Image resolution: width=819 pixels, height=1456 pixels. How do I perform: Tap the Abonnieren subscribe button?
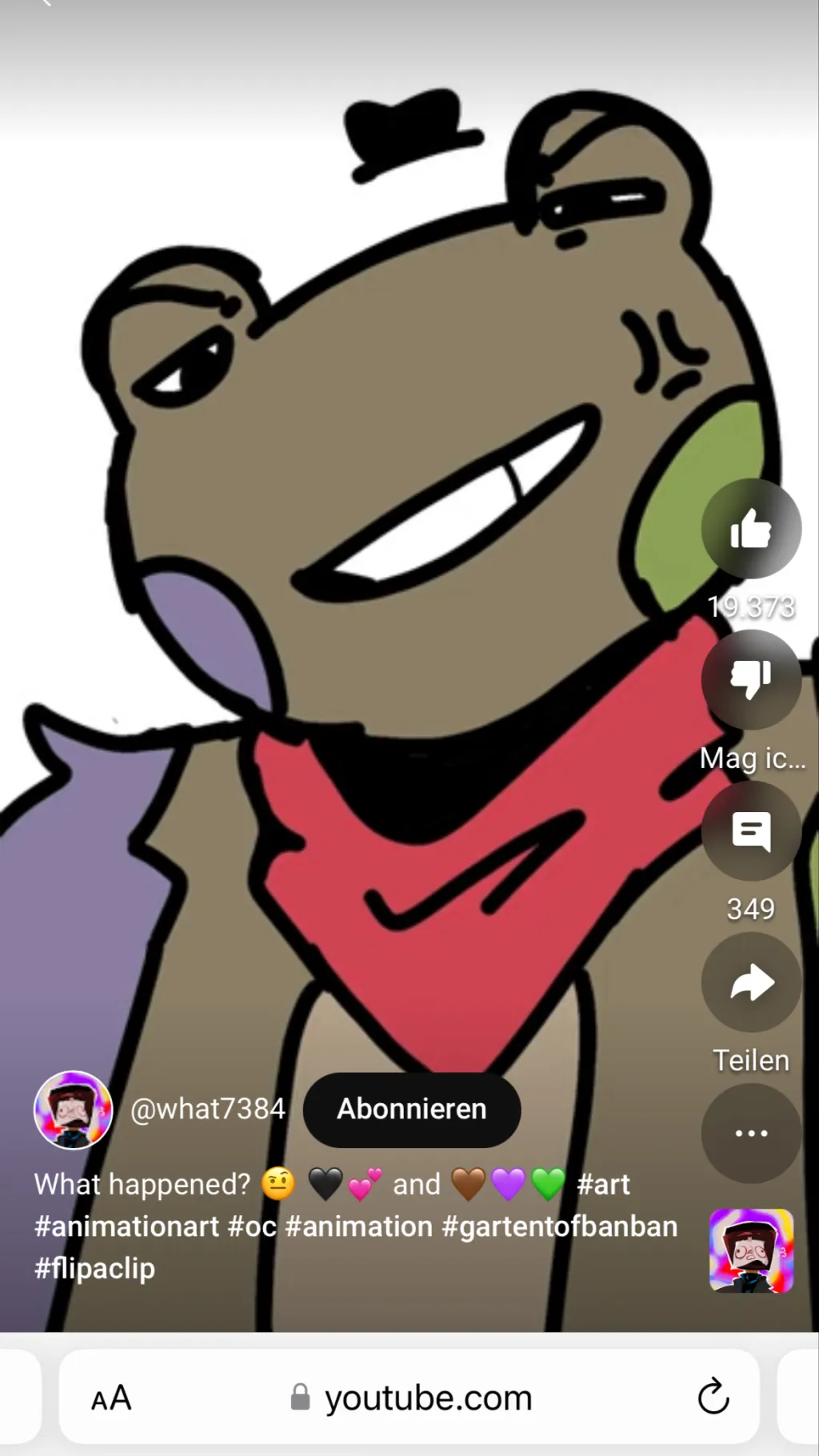pos(412,1110)
